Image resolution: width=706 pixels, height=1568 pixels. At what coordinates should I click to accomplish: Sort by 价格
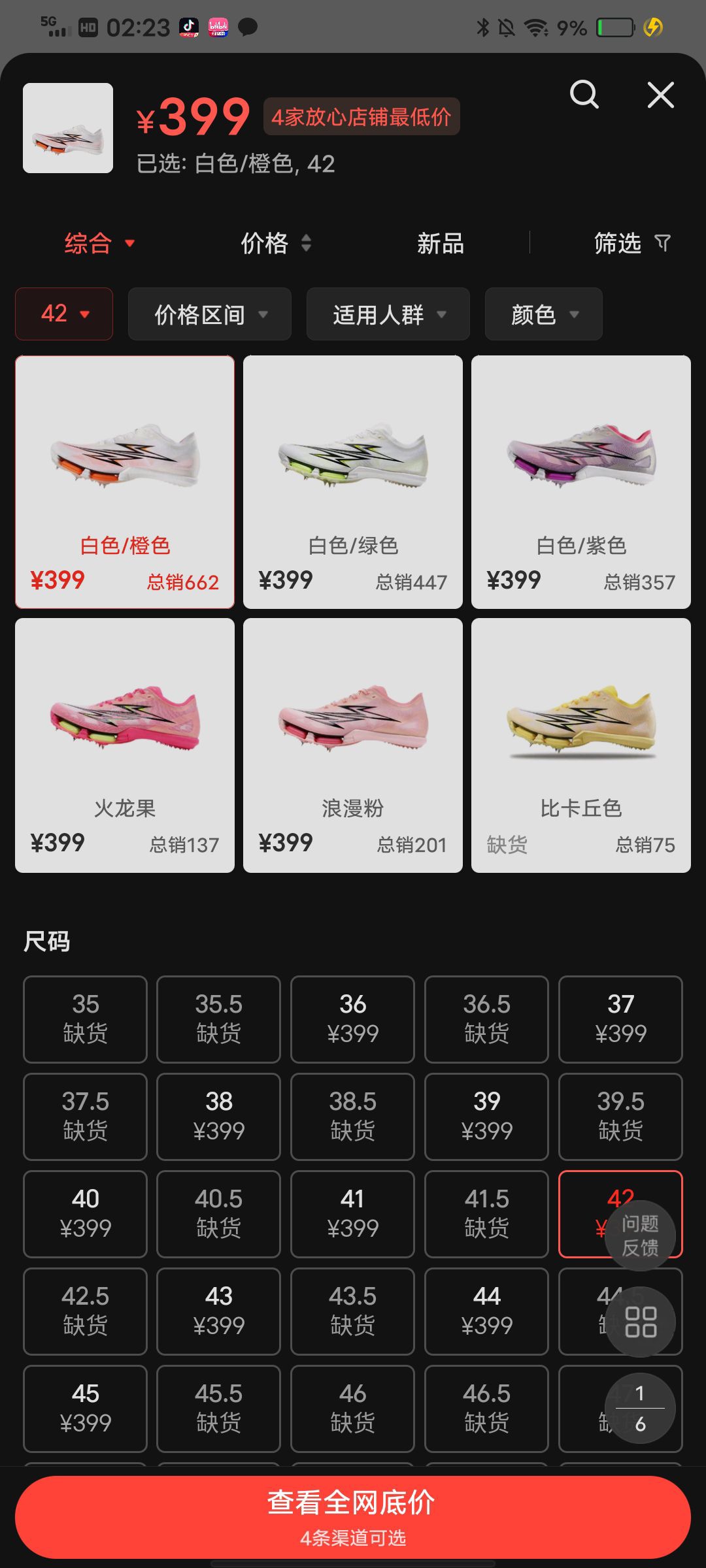coord(275,244)
